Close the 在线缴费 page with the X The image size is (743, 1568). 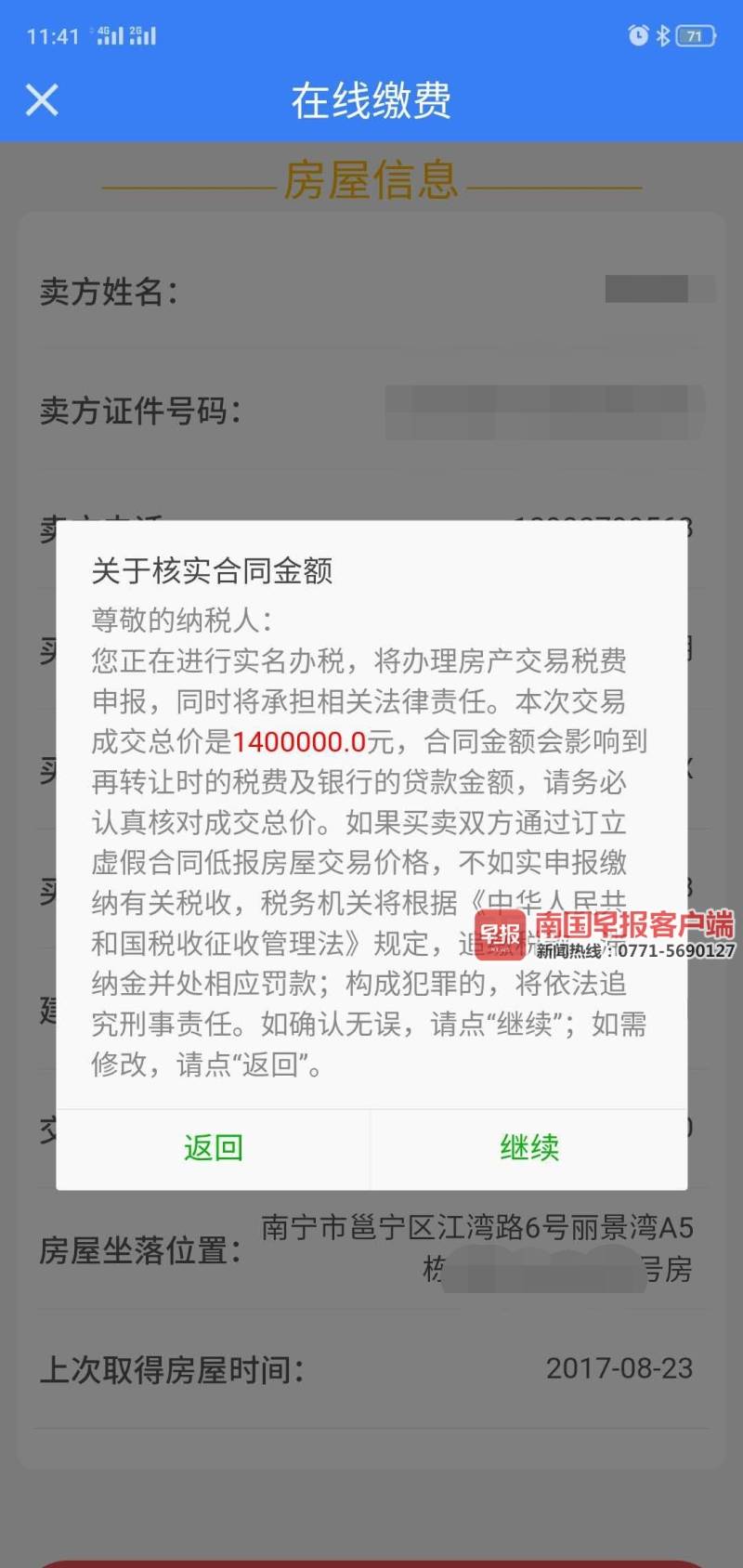[42, 99]
